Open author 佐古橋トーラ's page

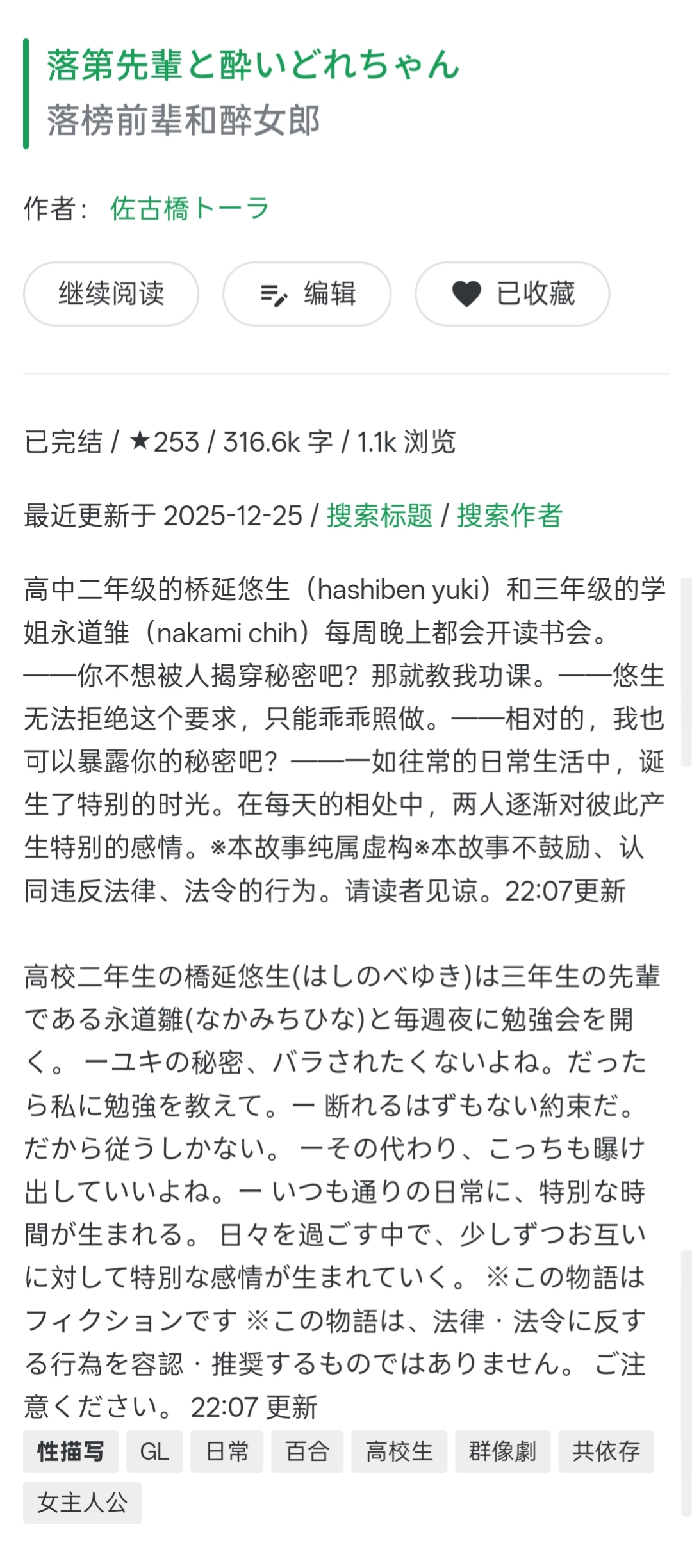(x=189, y=209)
